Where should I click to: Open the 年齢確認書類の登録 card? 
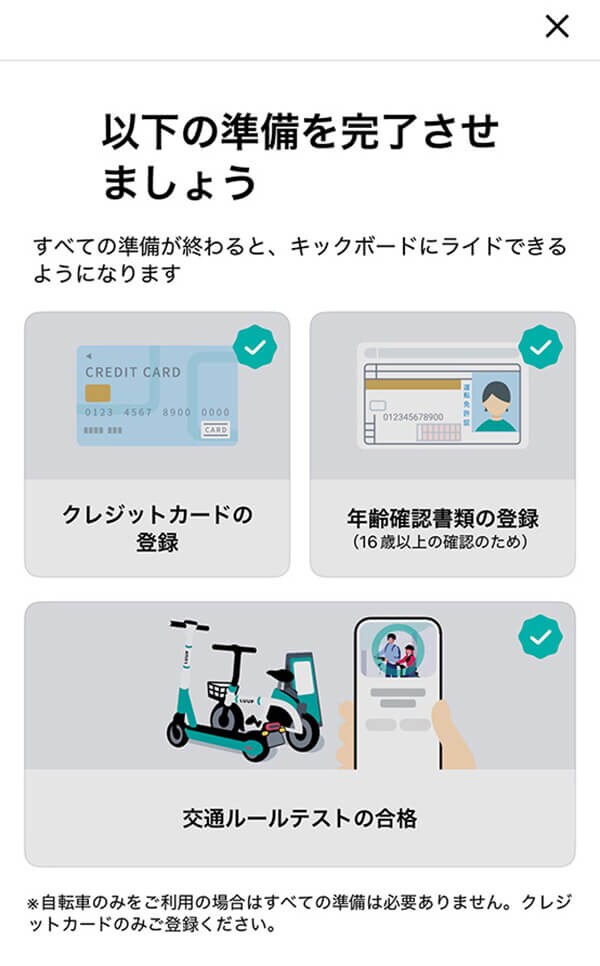[442, 444]
